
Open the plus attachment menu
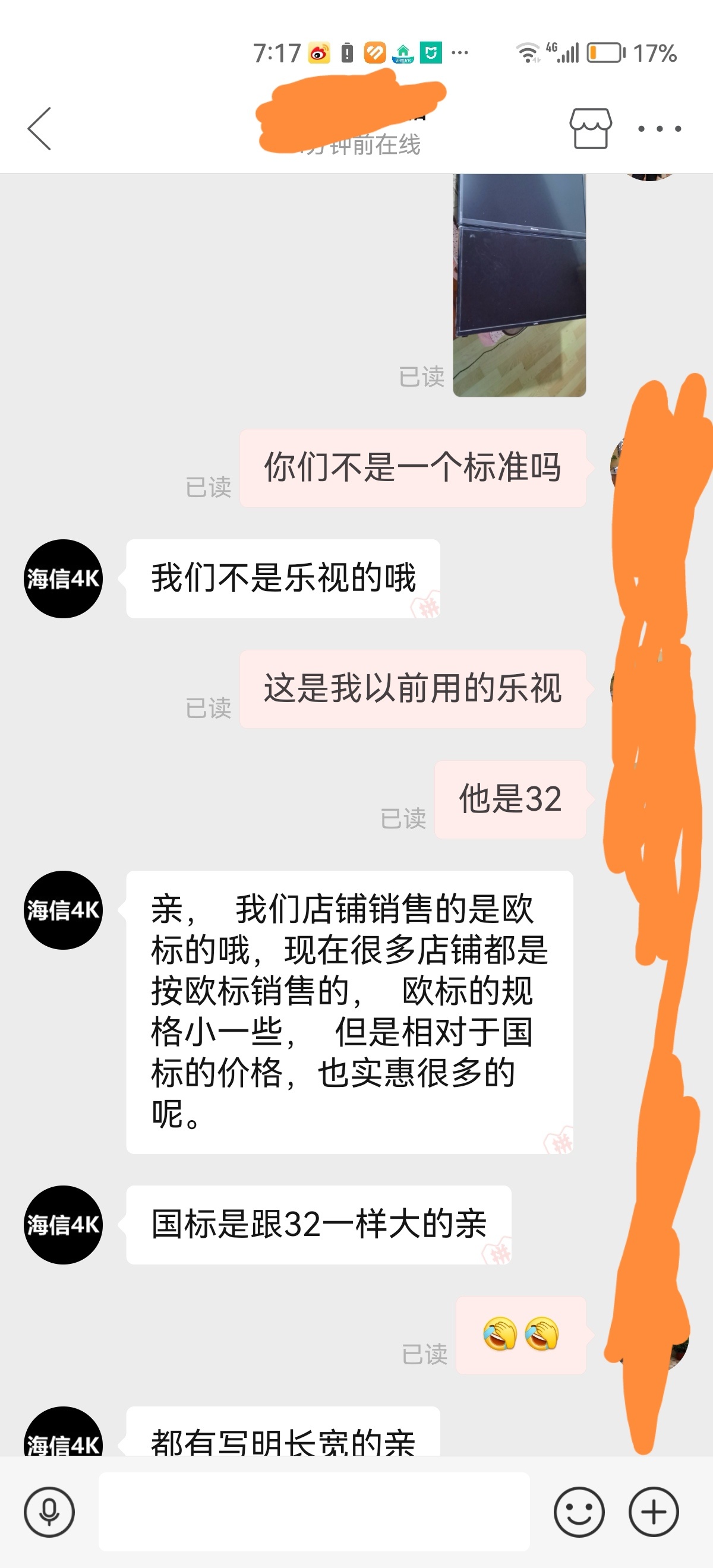point(654,1512)
